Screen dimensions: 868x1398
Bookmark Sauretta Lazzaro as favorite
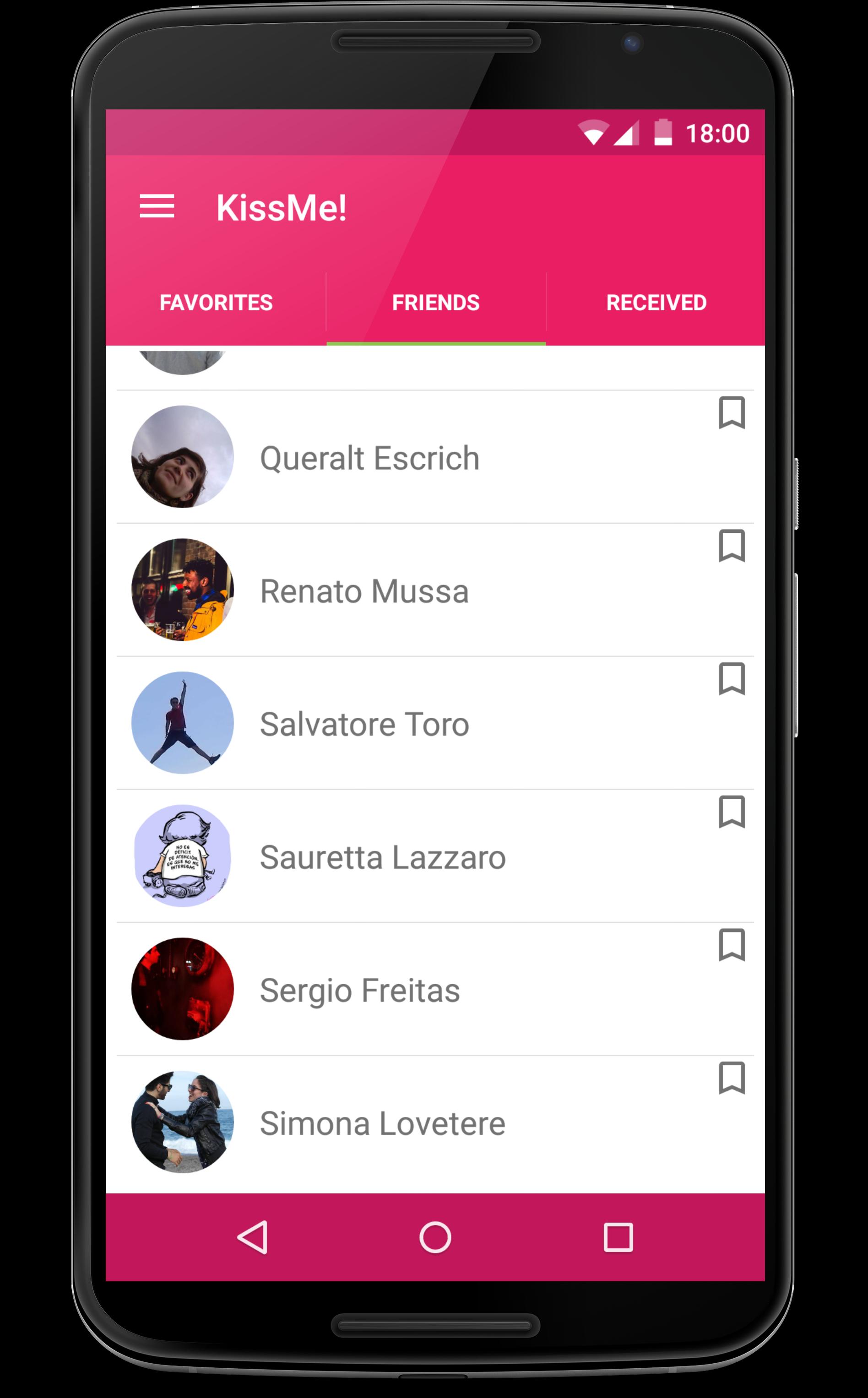click(x=732, y=812)
